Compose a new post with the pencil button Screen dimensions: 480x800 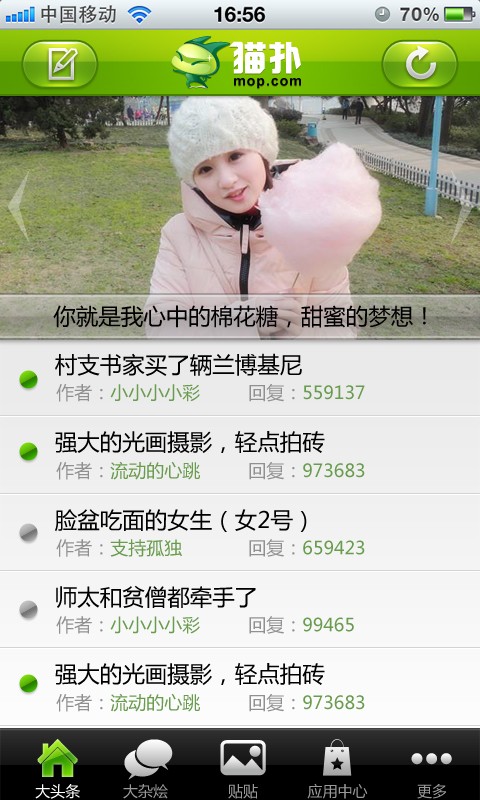[x=60, y=64]
